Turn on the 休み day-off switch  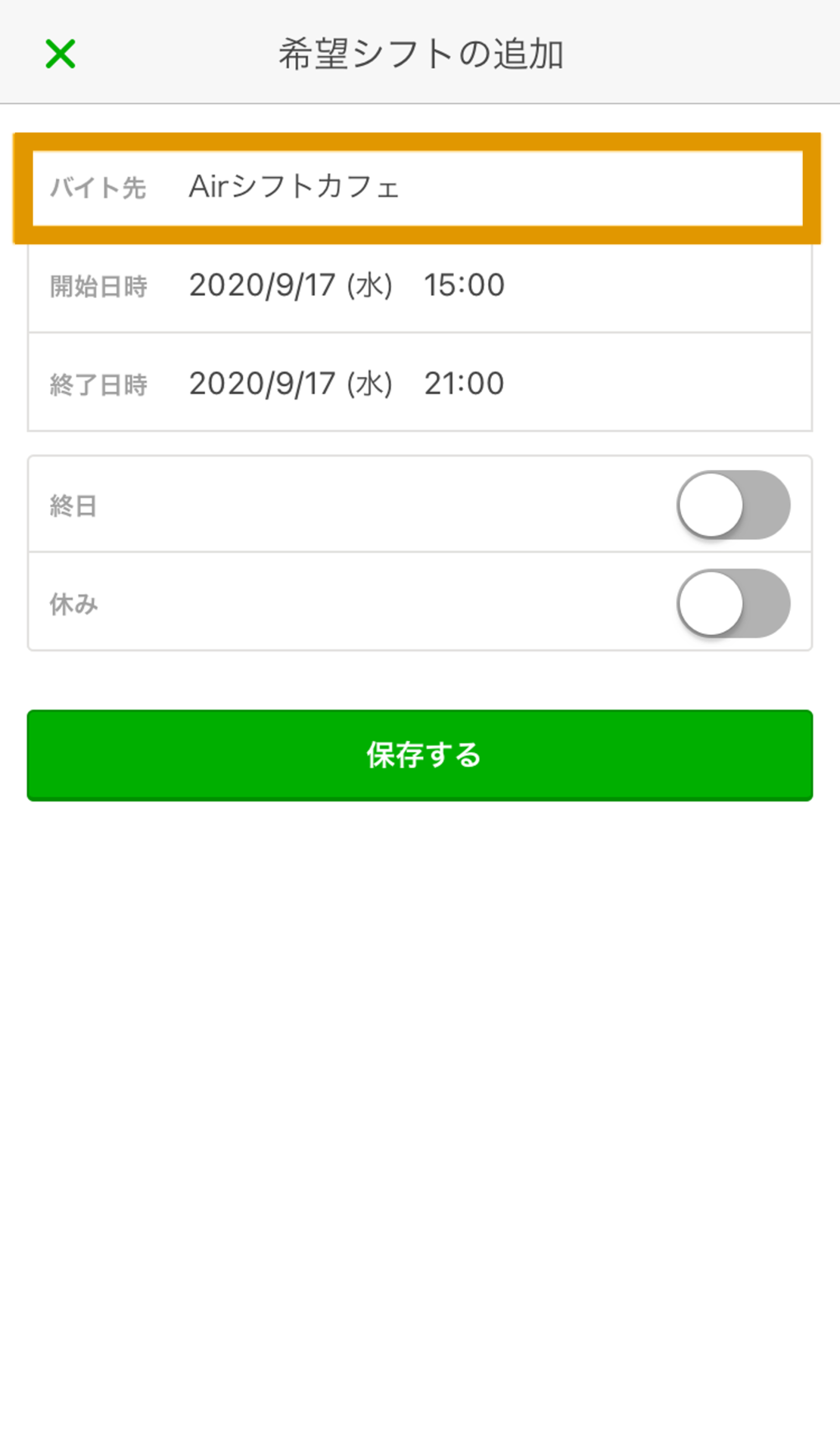pyautogui.click(x=733, y=603)
